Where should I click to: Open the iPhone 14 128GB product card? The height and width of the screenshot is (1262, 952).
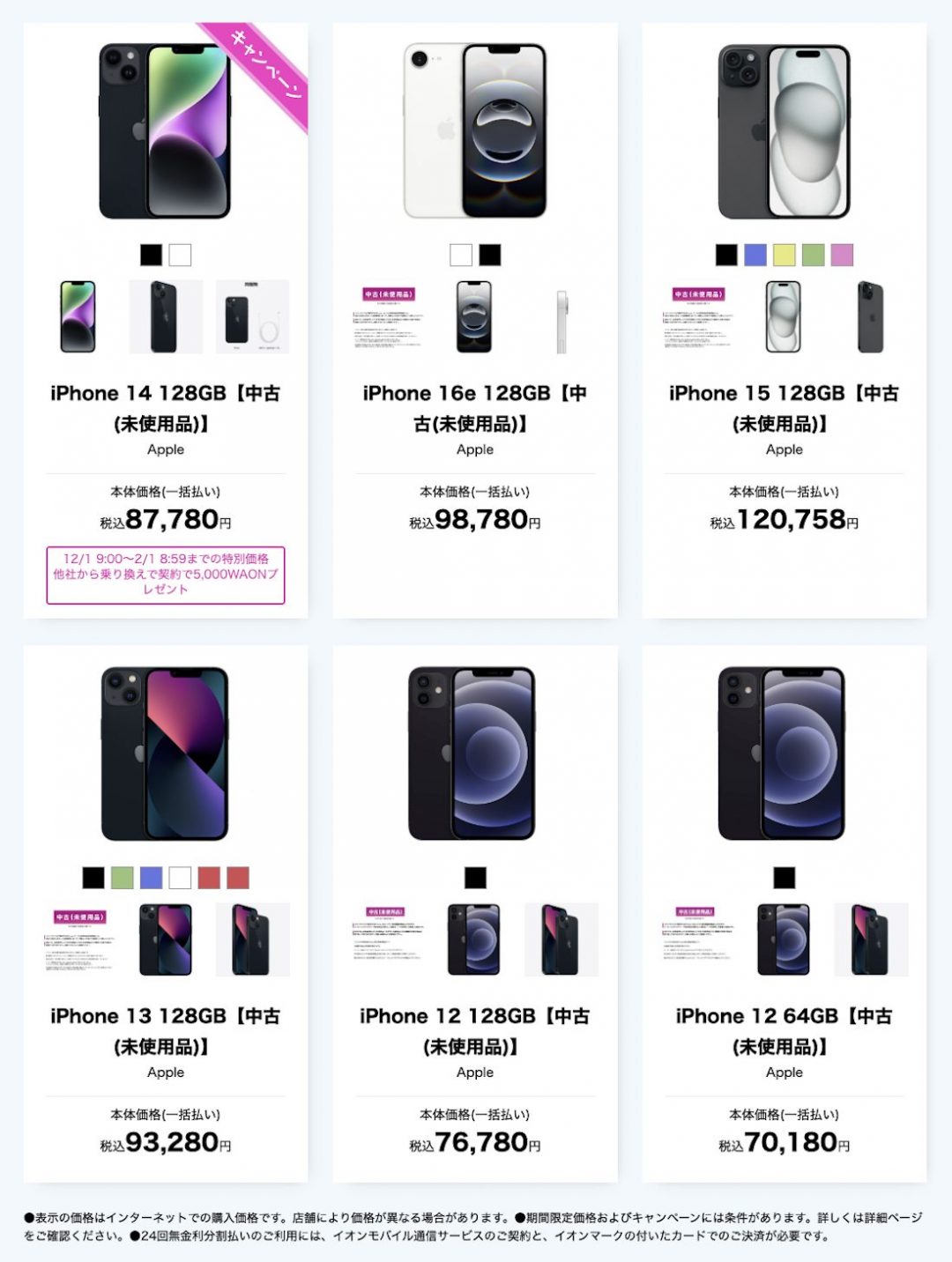pos(166,408)
